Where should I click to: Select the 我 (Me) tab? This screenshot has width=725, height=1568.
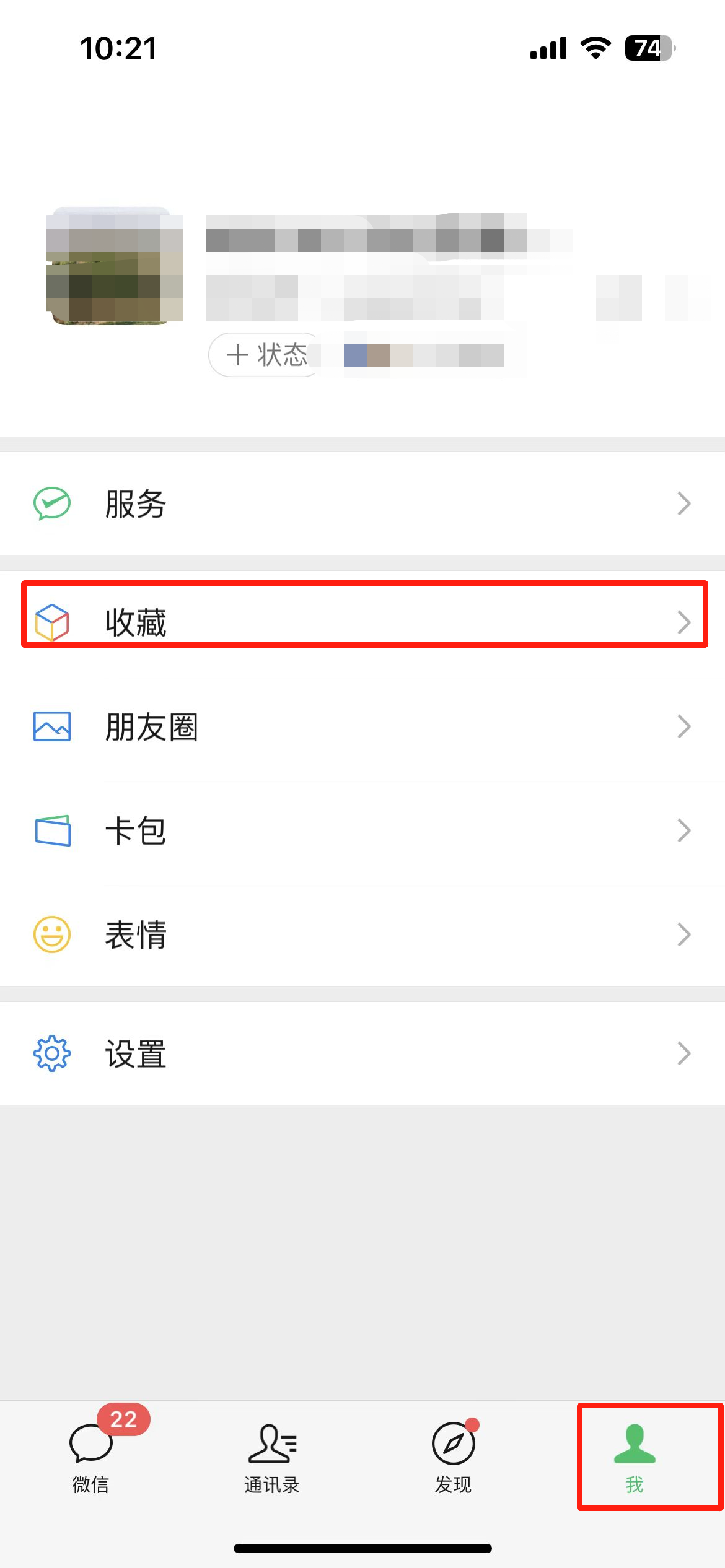(x=635, y=1457)
